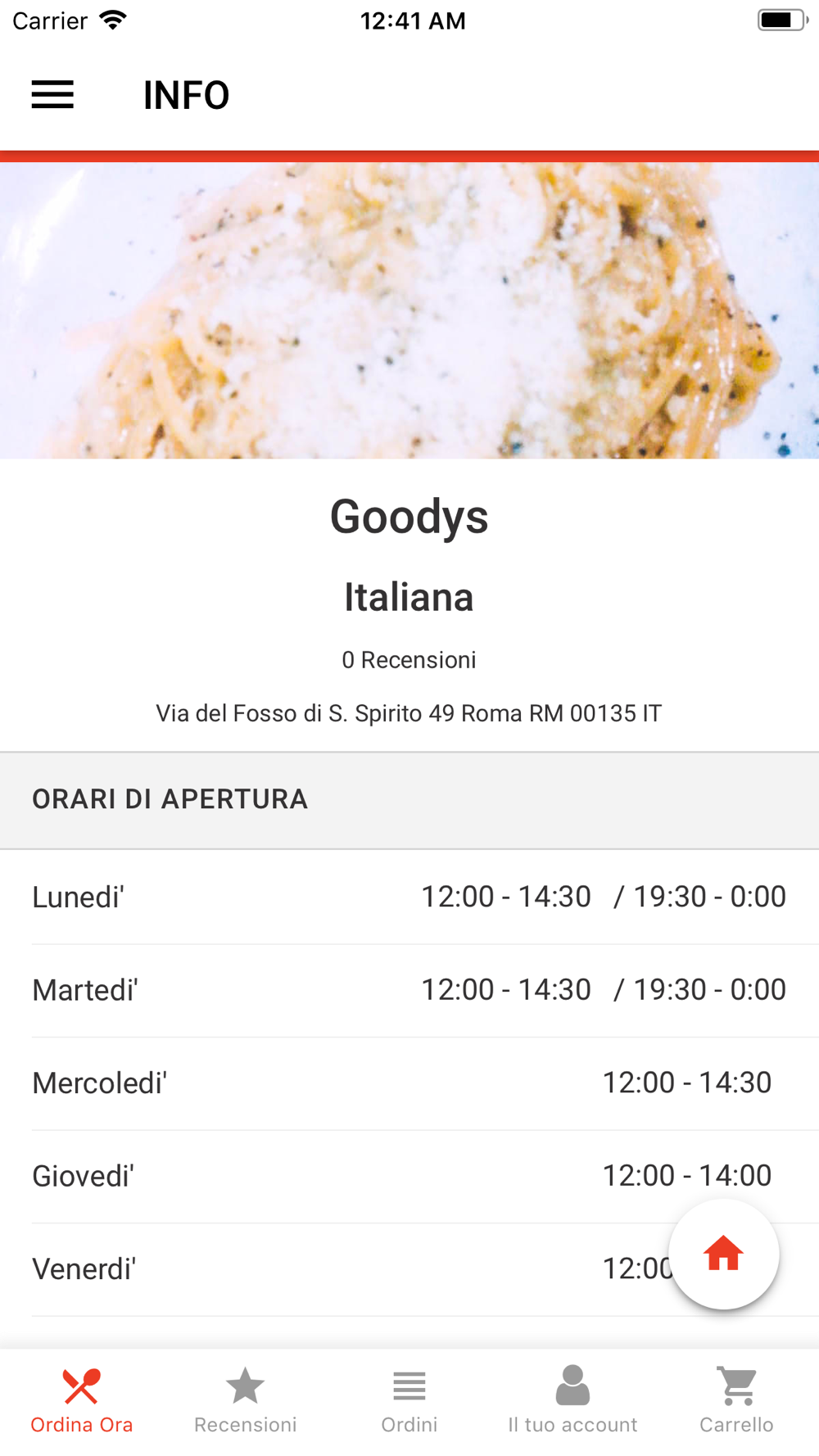Go to the Ordini tab
This screenshot has width=819, height=1456.
pos(409,1401)
